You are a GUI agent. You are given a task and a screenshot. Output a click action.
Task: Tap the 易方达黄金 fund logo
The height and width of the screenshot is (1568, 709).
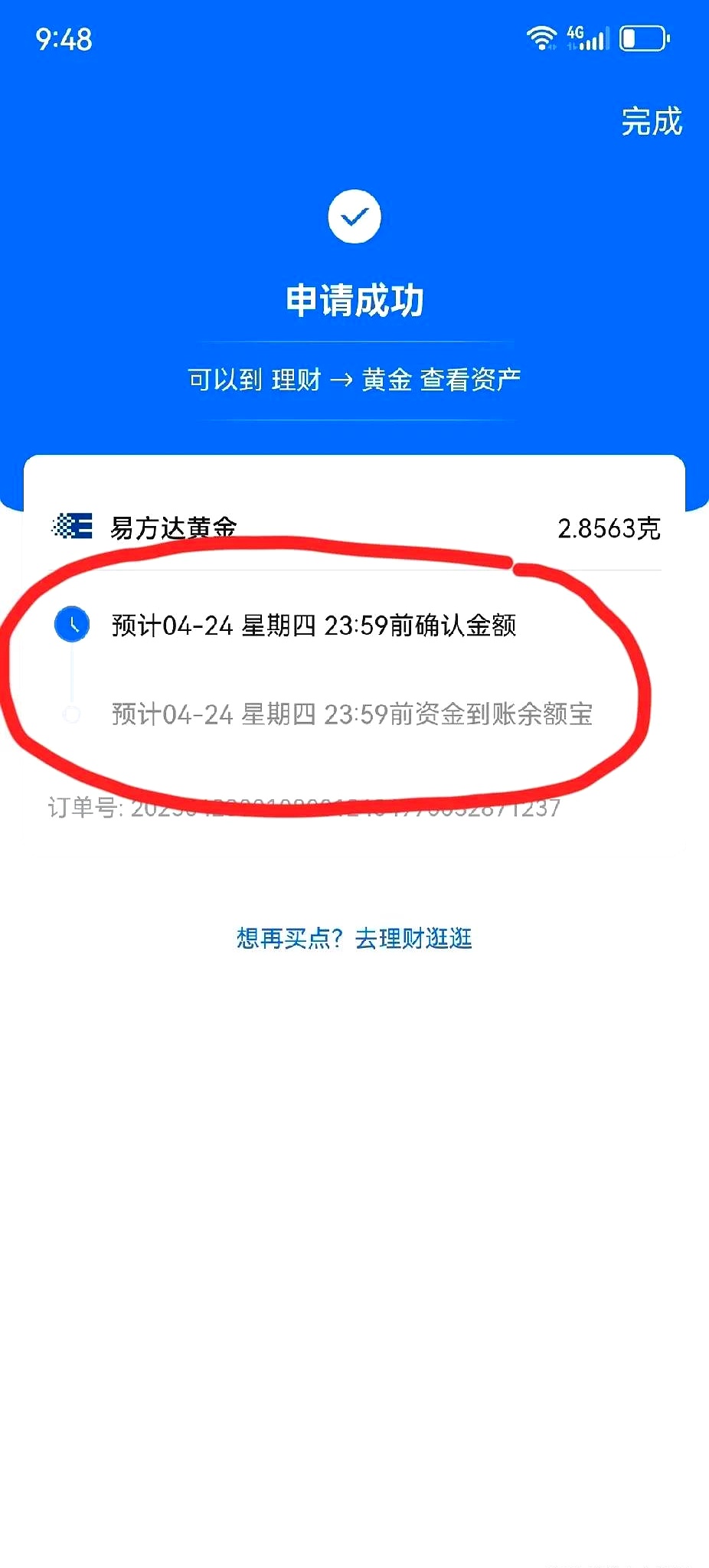71,527
